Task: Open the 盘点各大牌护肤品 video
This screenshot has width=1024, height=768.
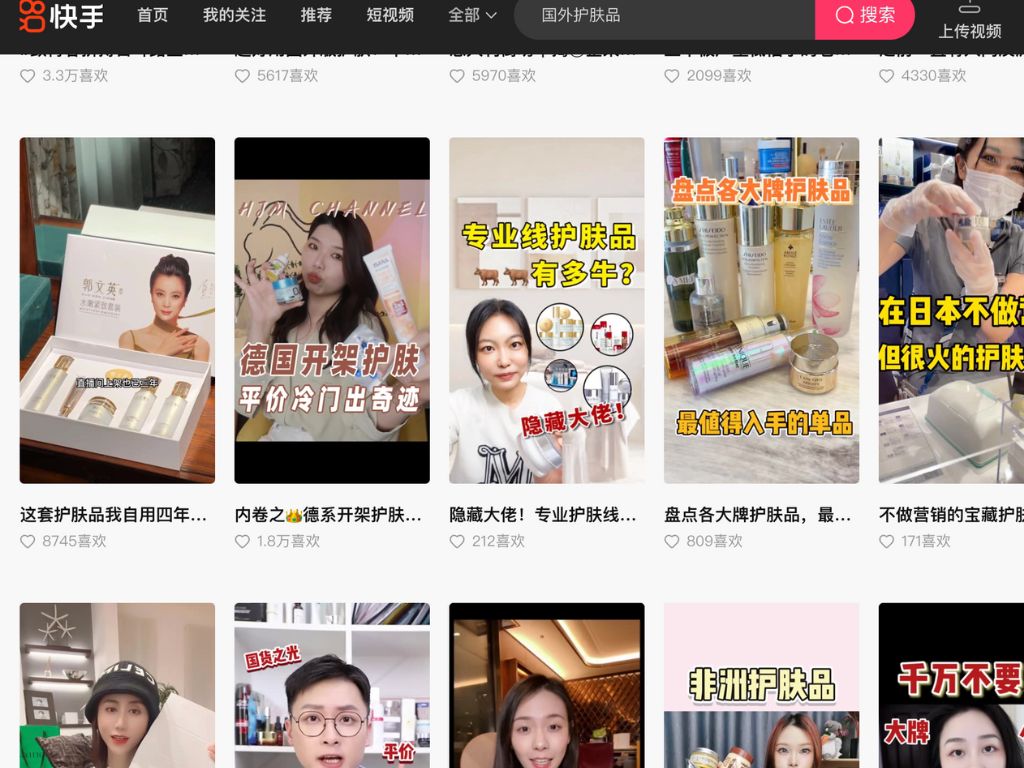Action: [761, 310]
